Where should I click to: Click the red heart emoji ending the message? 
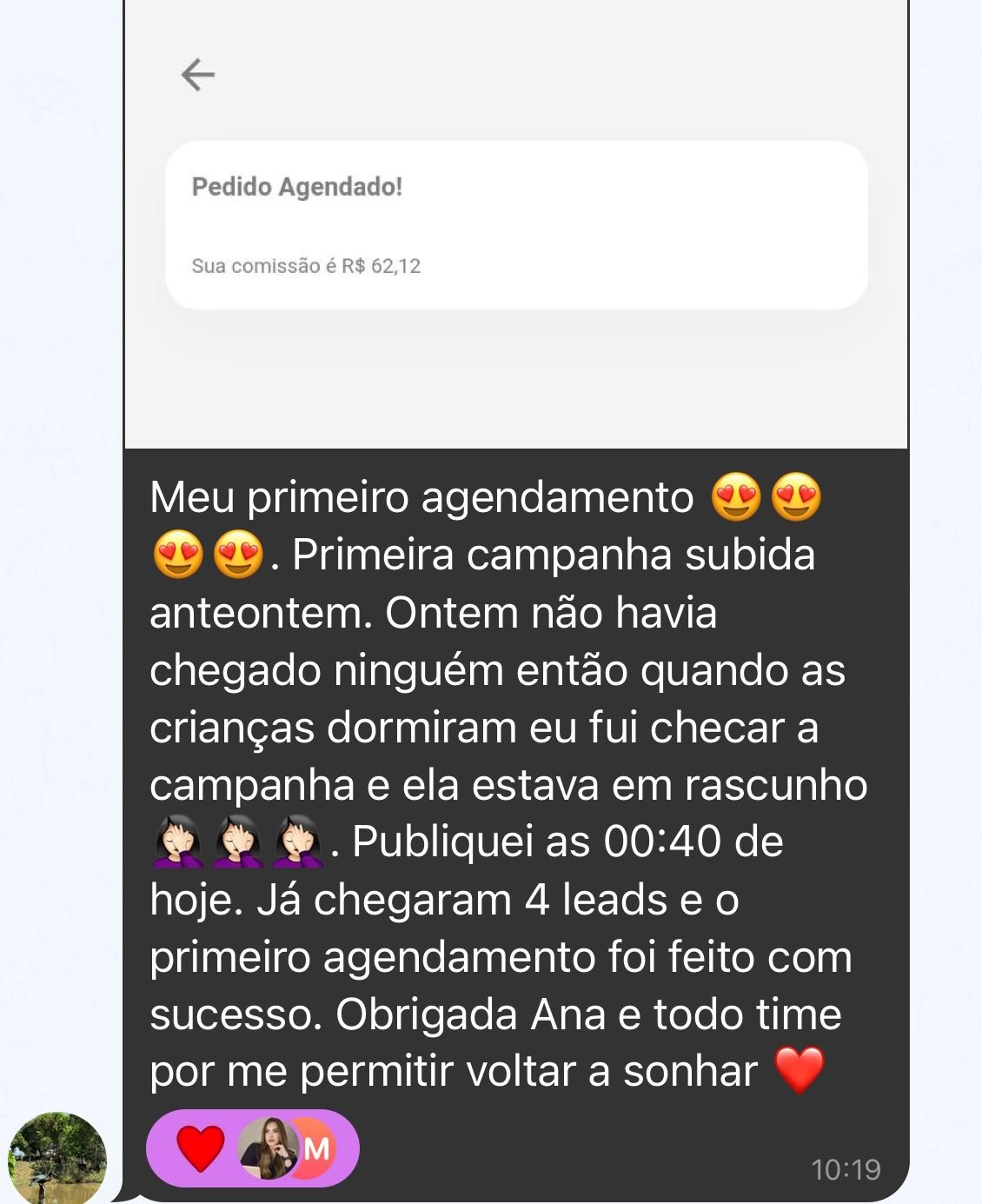tap(800, 1071)
